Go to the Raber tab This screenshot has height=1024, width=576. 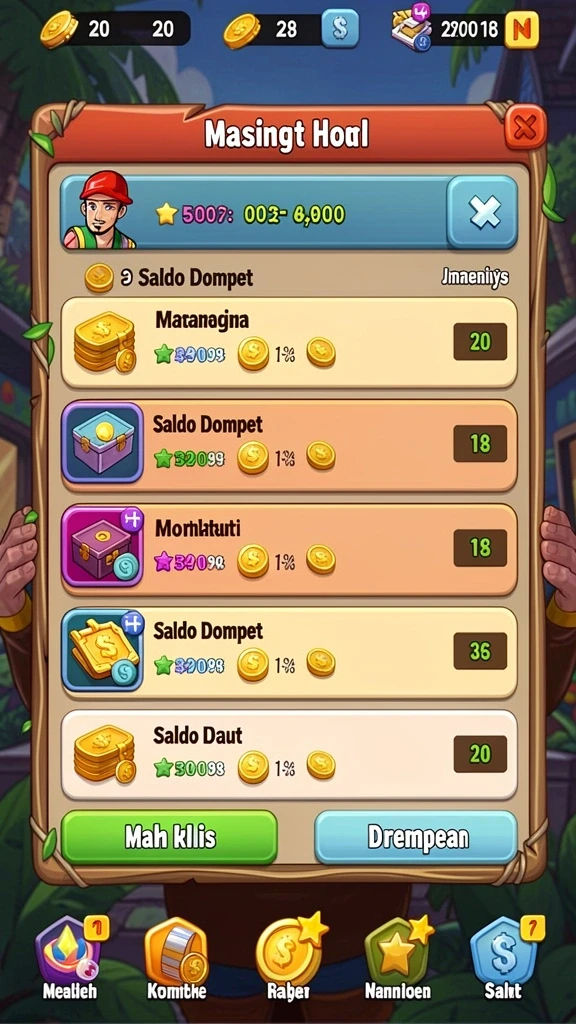click(x=288, y=957)
